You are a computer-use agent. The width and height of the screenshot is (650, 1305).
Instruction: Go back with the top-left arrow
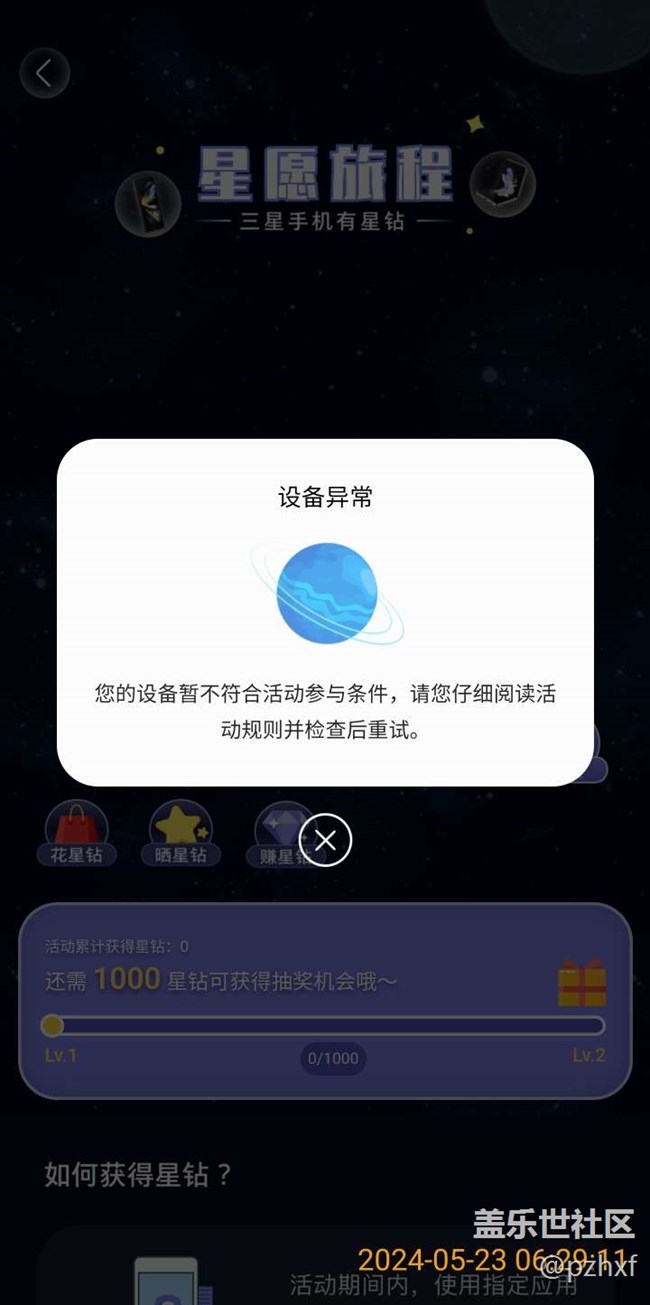tap(44, 73)
